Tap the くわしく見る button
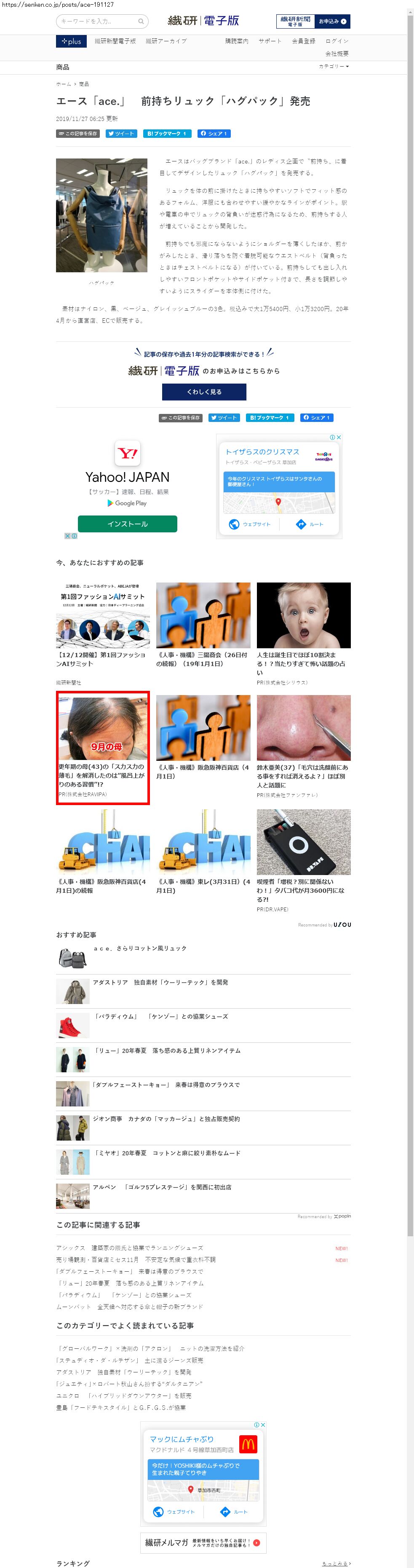 pyautogui.click(x=204, y=392)
